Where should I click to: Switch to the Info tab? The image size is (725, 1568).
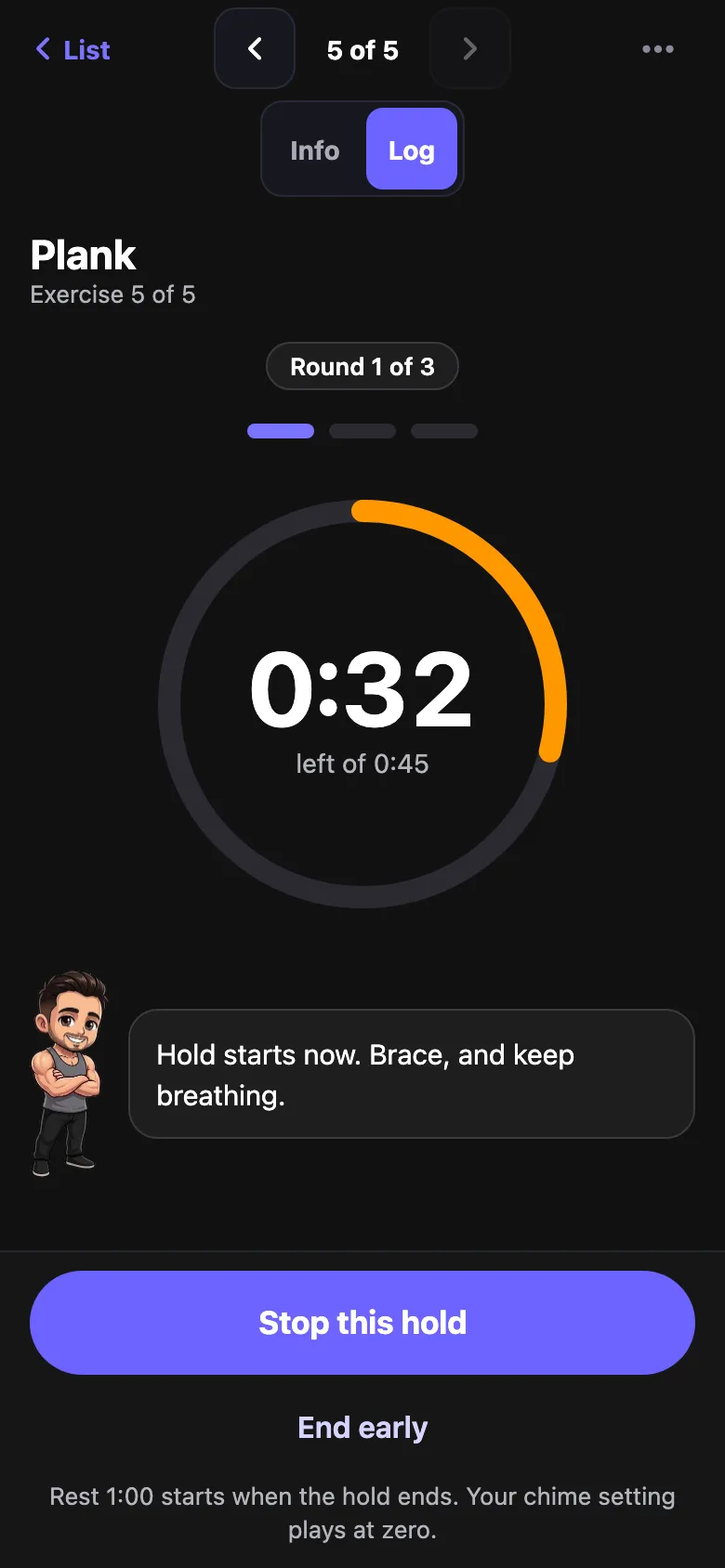click(315, 150)
